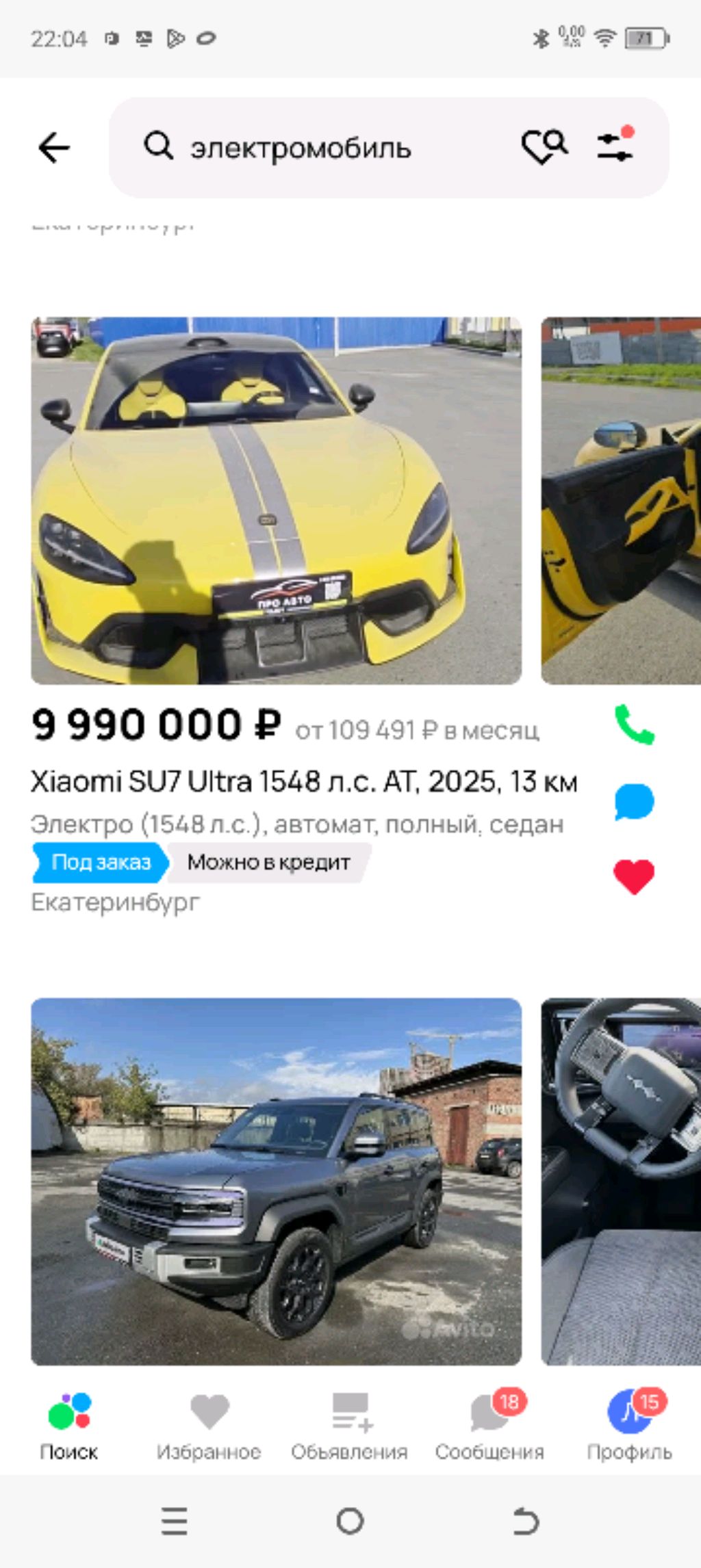
Task: Check the Сообщения tab
Action: pos(489,1426)
